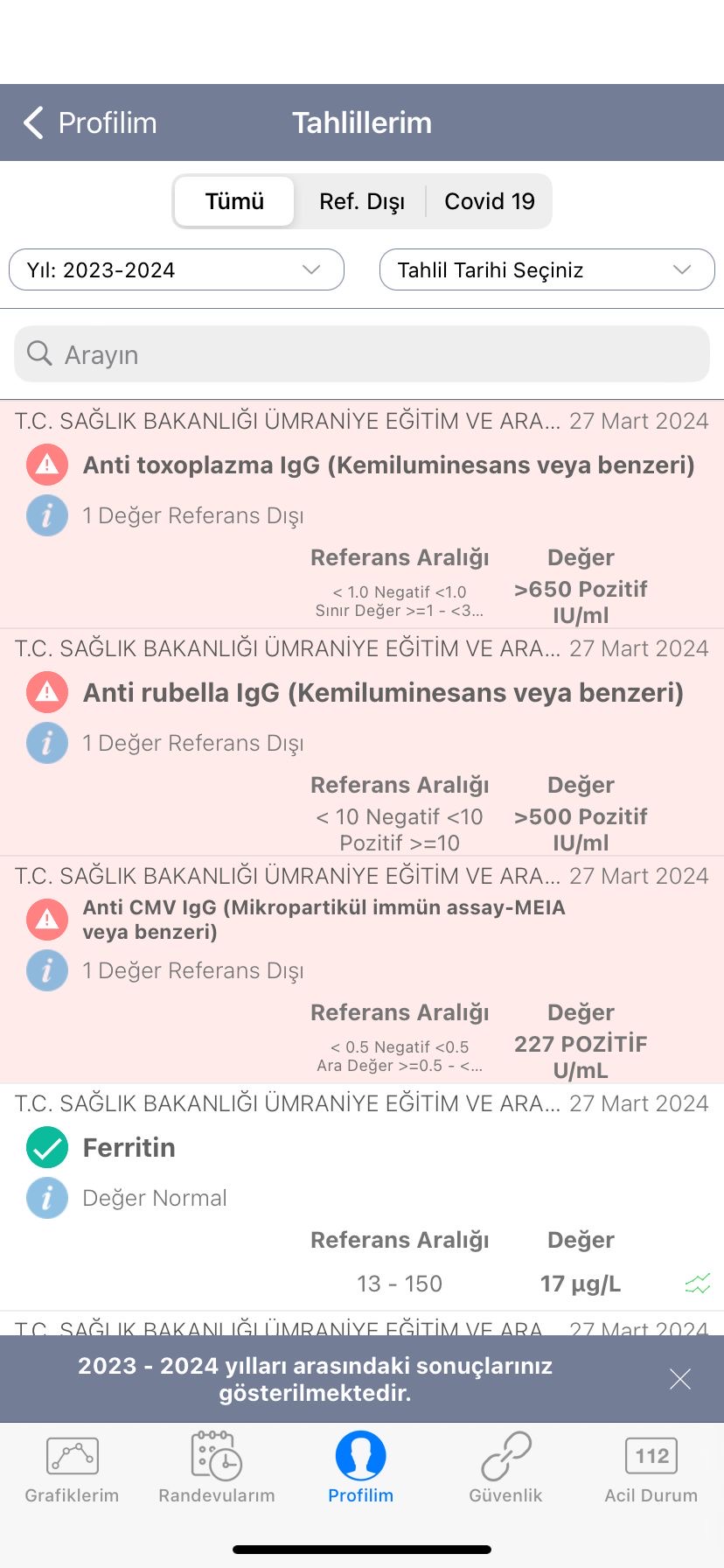Select the Ref. Dışı filter
This screenshot has width=724, height=1568.
[361, 201]
